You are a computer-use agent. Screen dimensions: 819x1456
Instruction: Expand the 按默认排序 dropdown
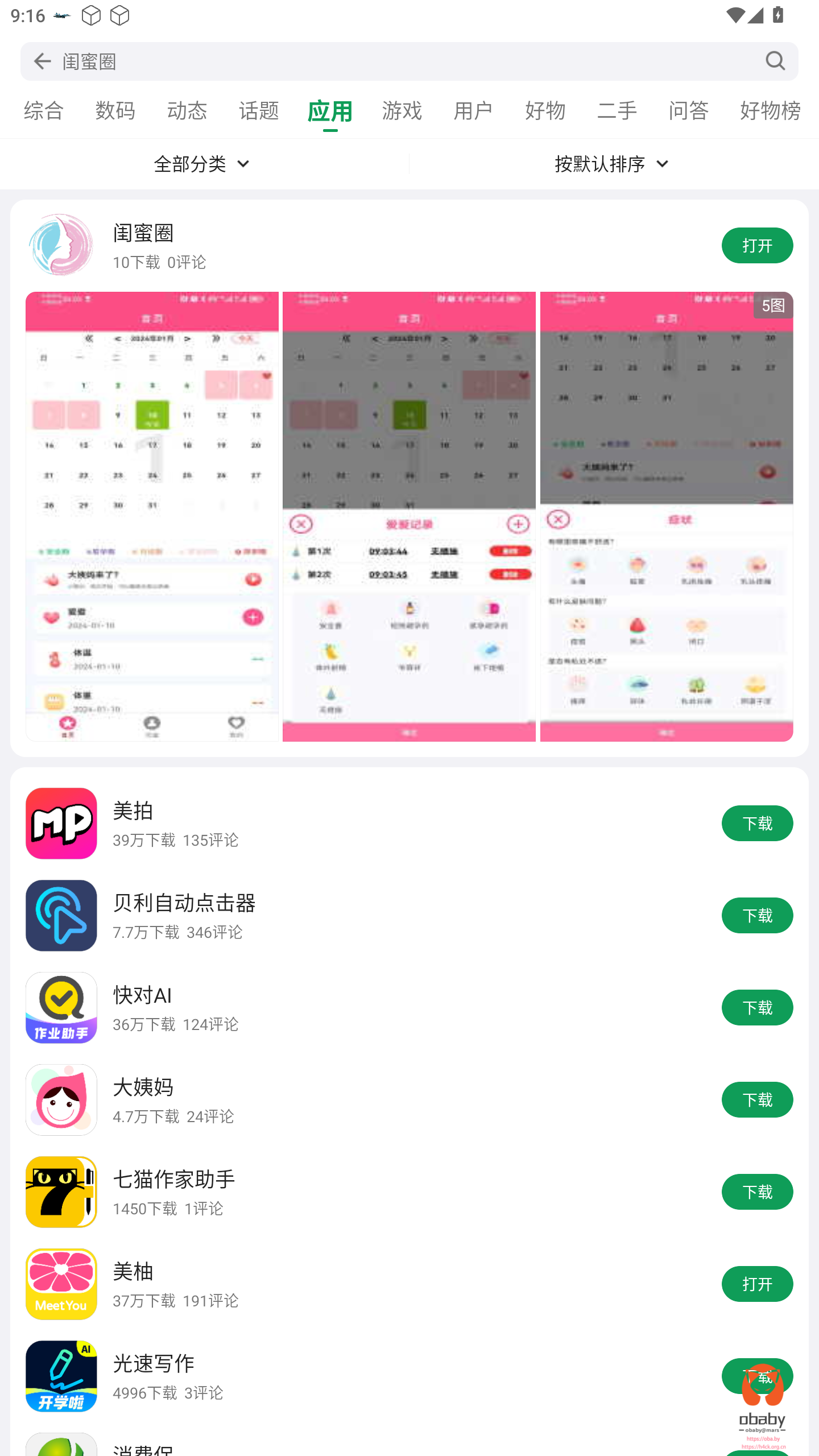(613, 164)
